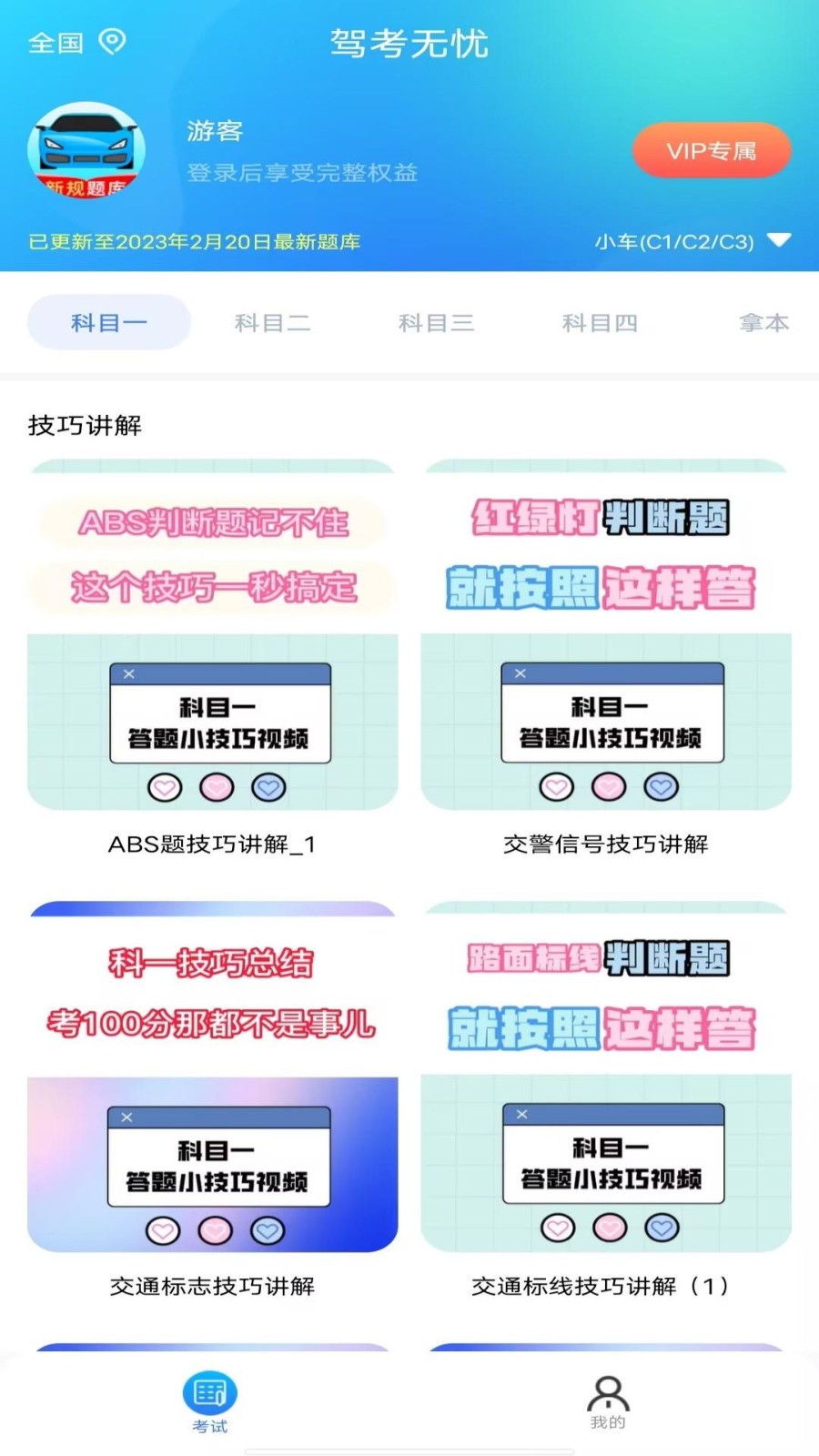Go to the 拿本 tab
The width and height of the screenshot is (819, 1456).
764,322
